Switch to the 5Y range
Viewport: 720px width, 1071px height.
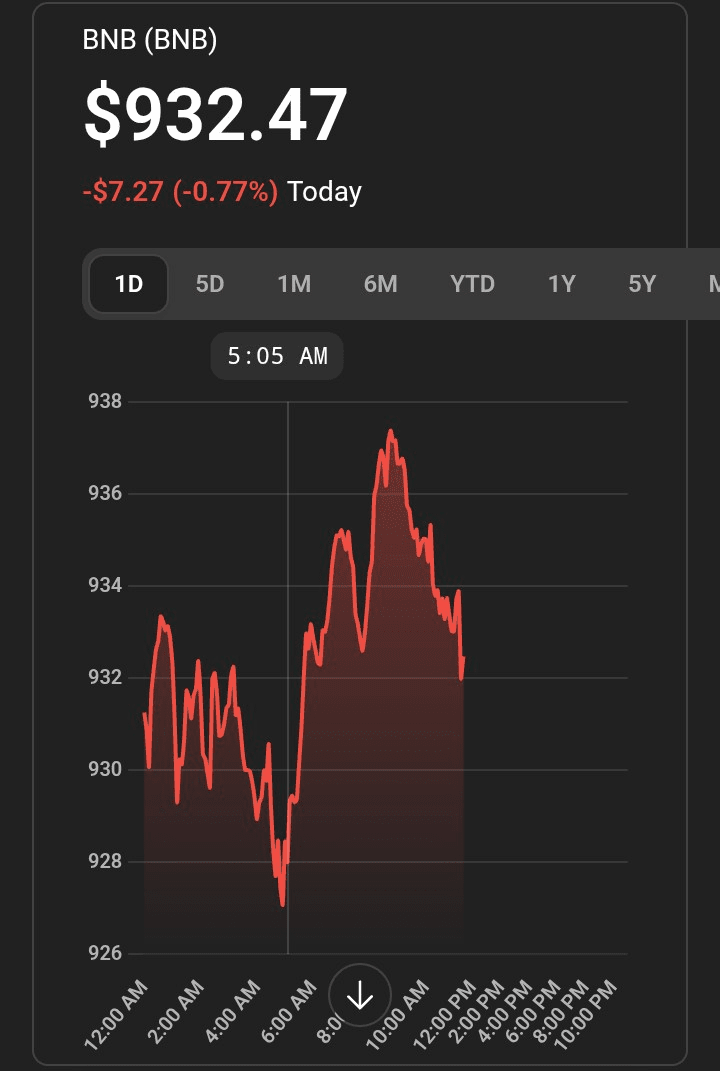[642, 284]
